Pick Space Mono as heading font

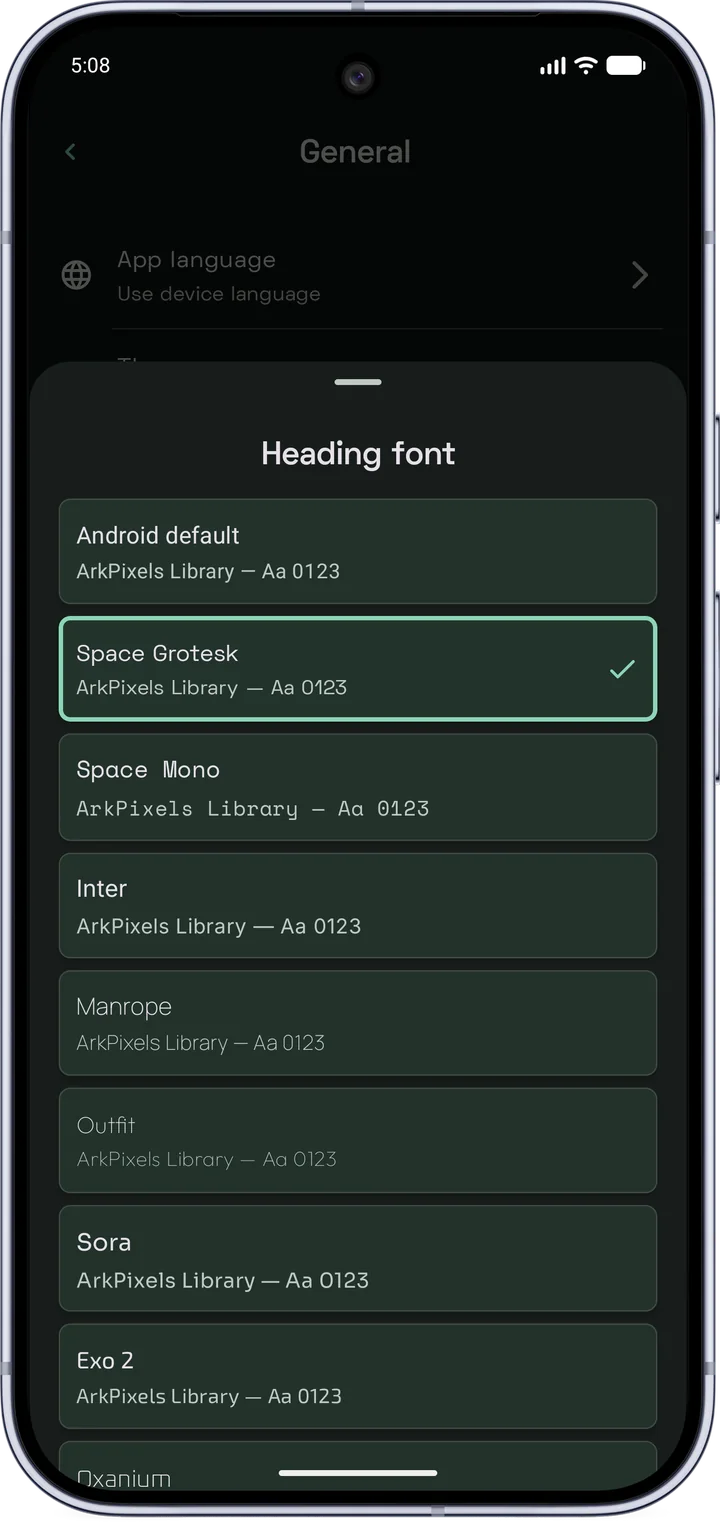[x=358, y=787]
